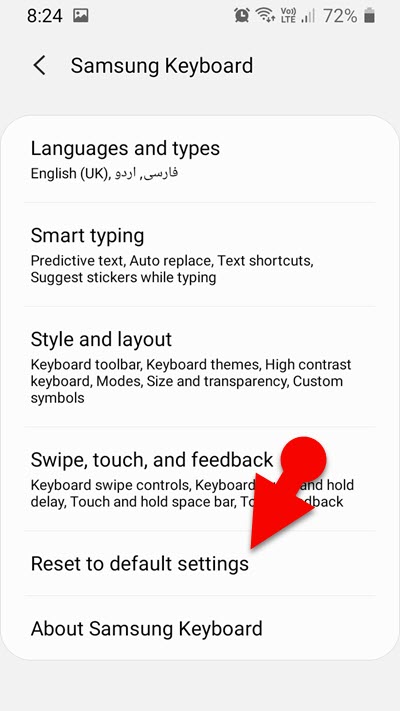Viewport: 400px width, 711px height.
Task: Open Smart typing settings
Action: click(x=200, y=254)
